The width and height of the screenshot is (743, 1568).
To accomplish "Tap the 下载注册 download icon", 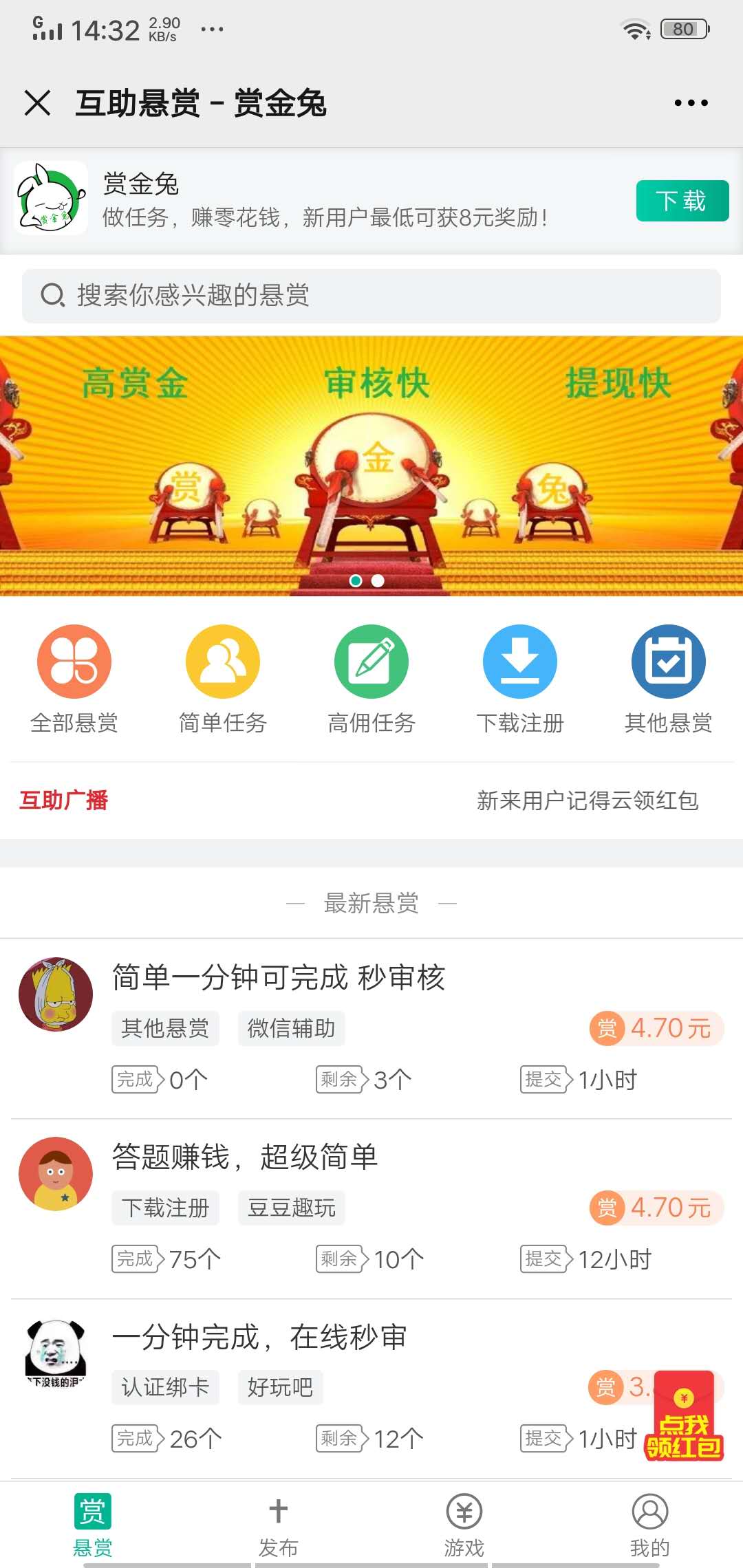I will [x=520, y=660].
